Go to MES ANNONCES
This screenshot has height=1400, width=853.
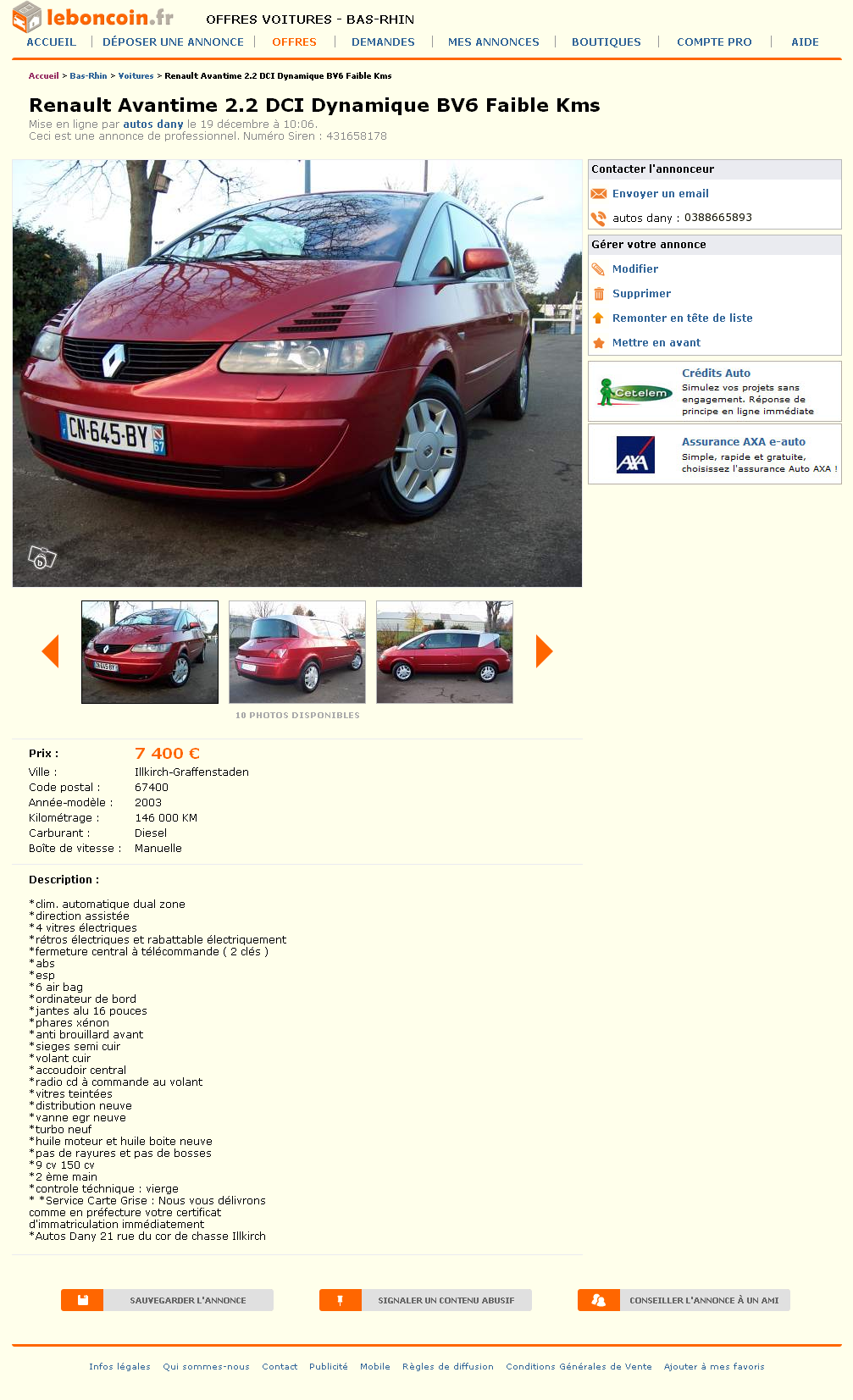[493, 42]
